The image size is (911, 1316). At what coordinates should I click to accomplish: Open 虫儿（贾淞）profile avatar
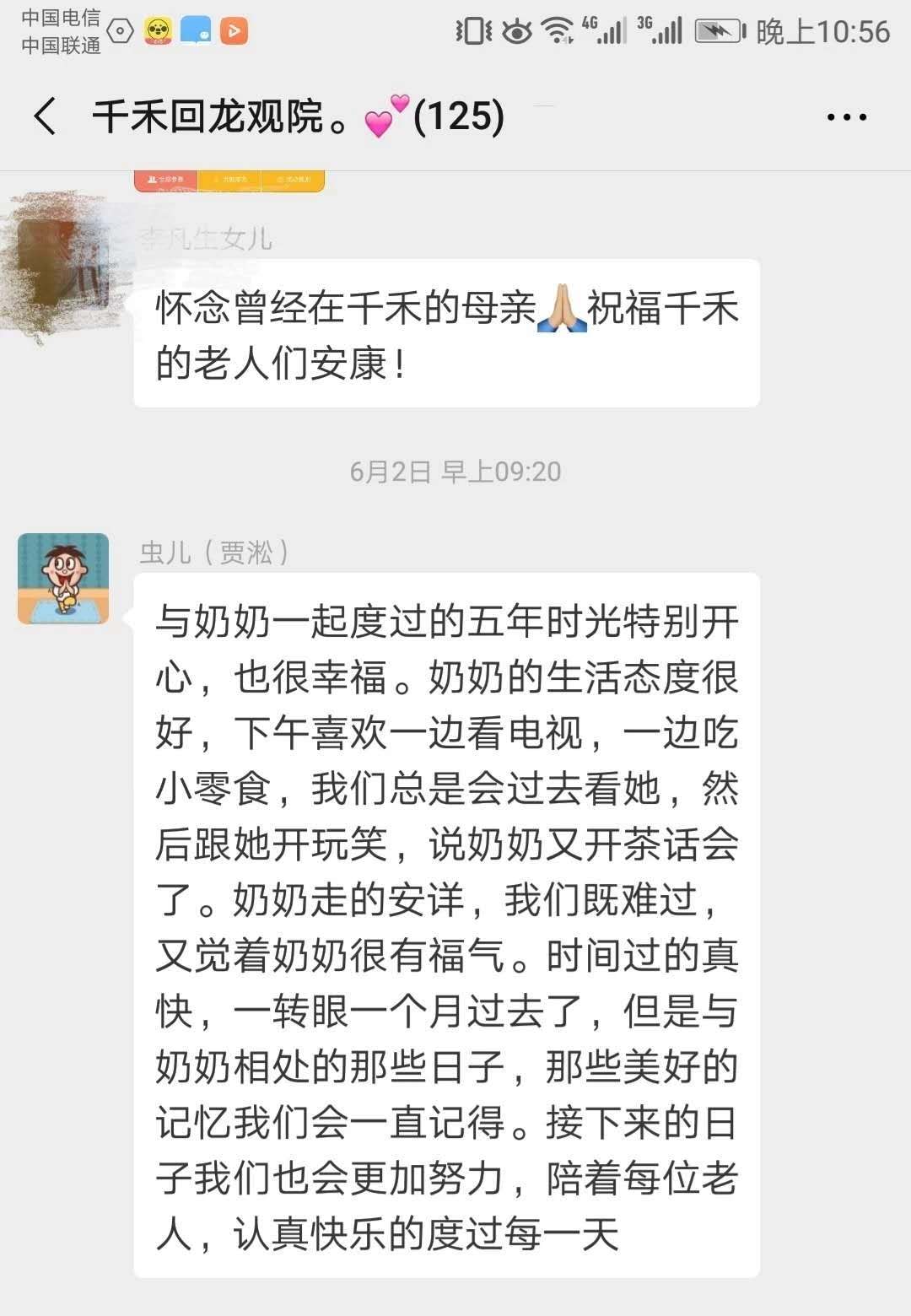64,579
